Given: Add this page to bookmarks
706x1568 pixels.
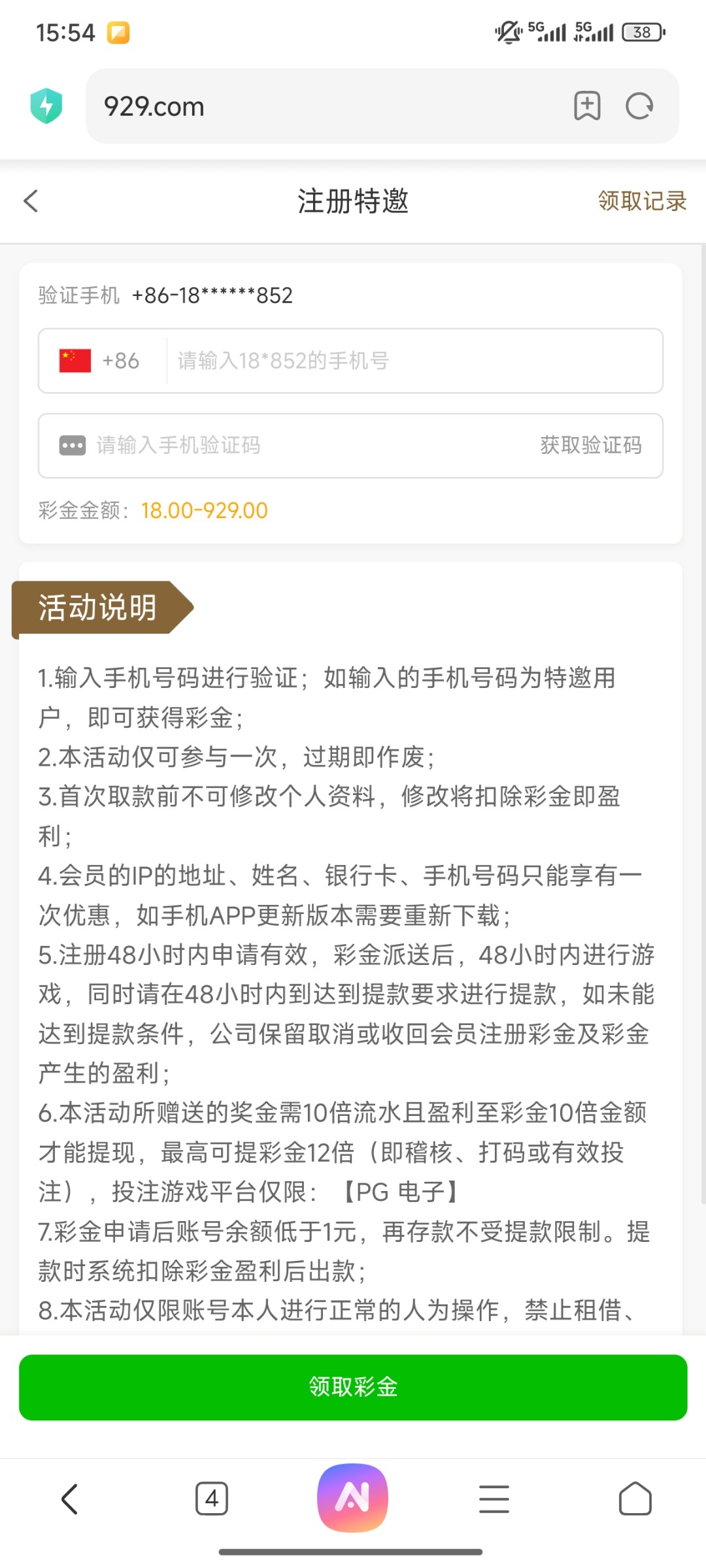Looking at the screenshot, I should tap(586, 106).
